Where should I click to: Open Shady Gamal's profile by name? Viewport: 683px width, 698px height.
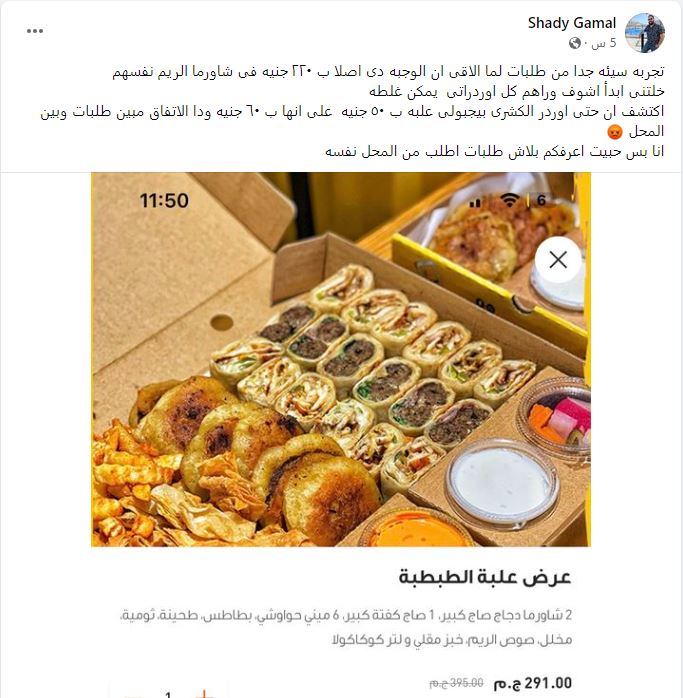[x=572, y=23]
